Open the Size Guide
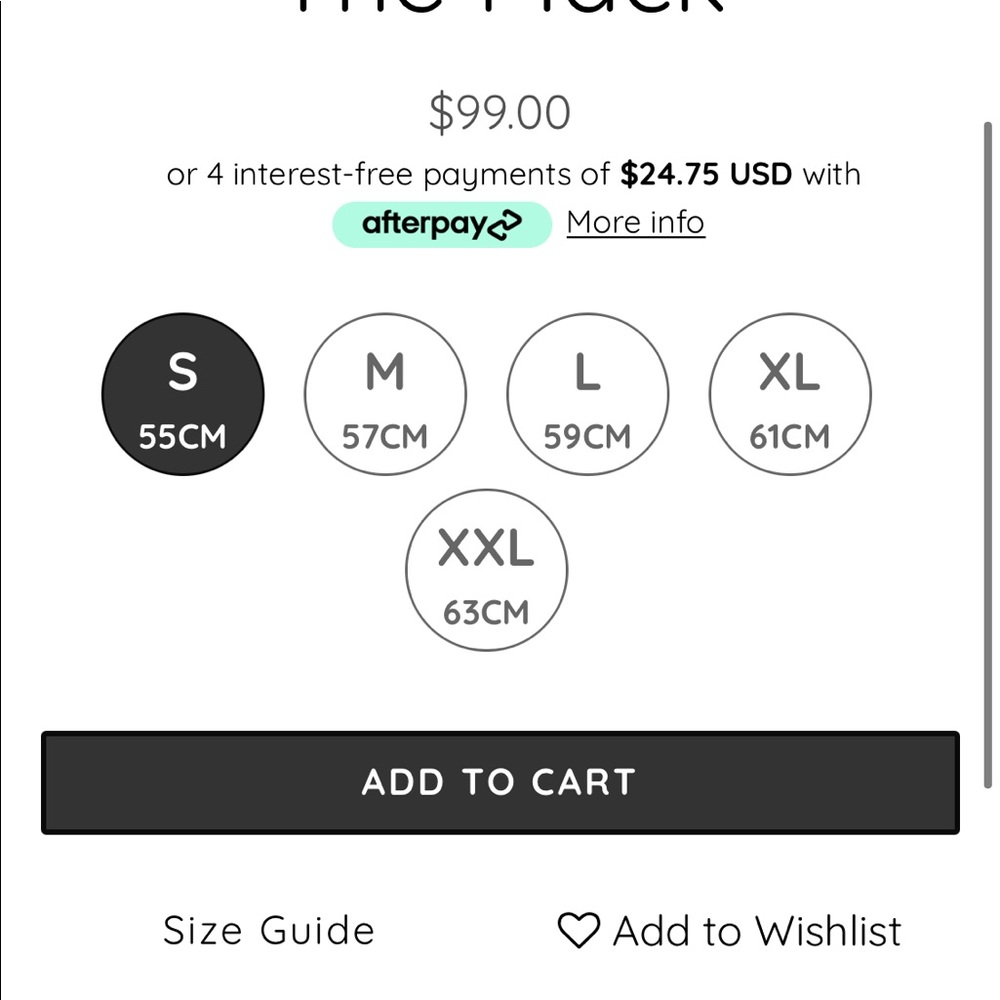The height and width of the screenshot is (1000, 1000). pos(269,931)
